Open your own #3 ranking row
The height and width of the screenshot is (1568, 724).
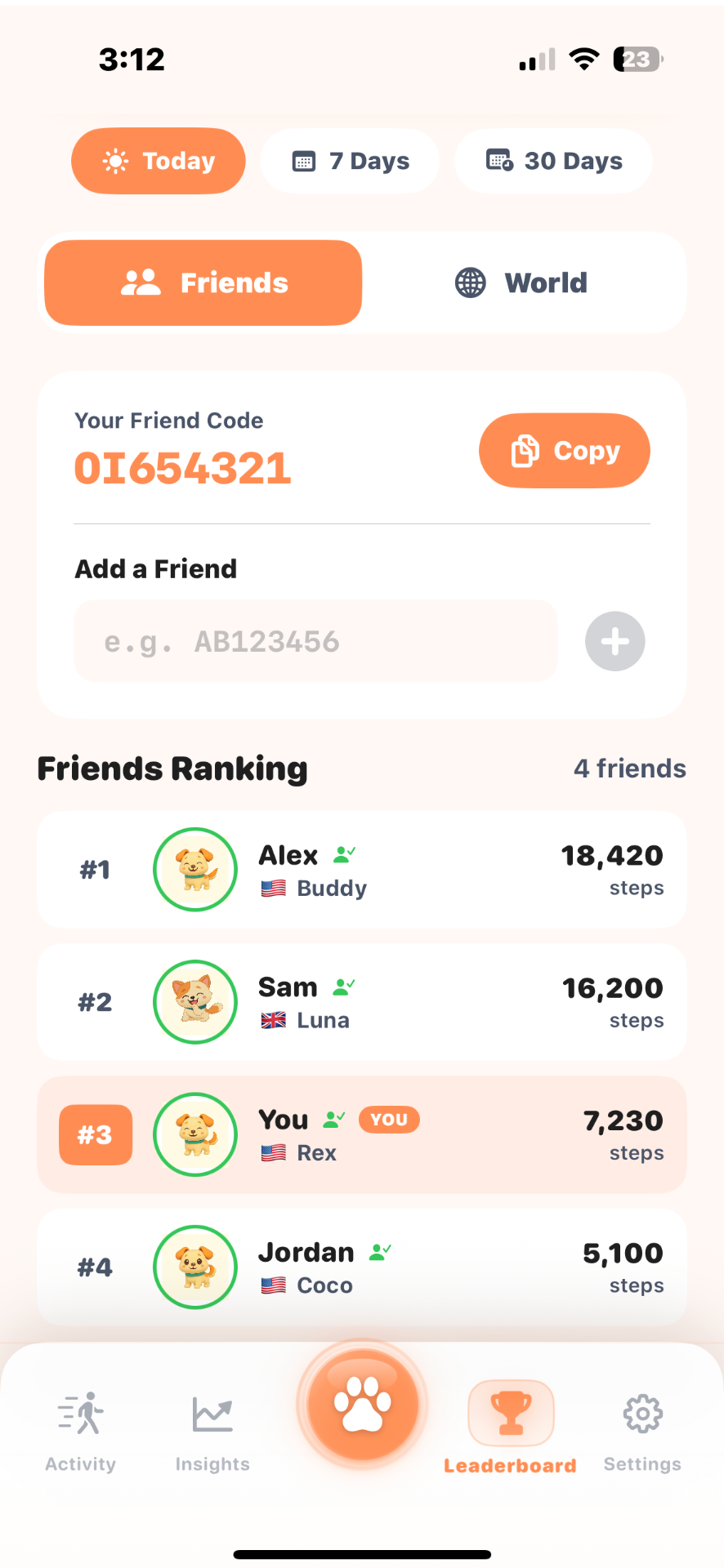[360, 1134]
